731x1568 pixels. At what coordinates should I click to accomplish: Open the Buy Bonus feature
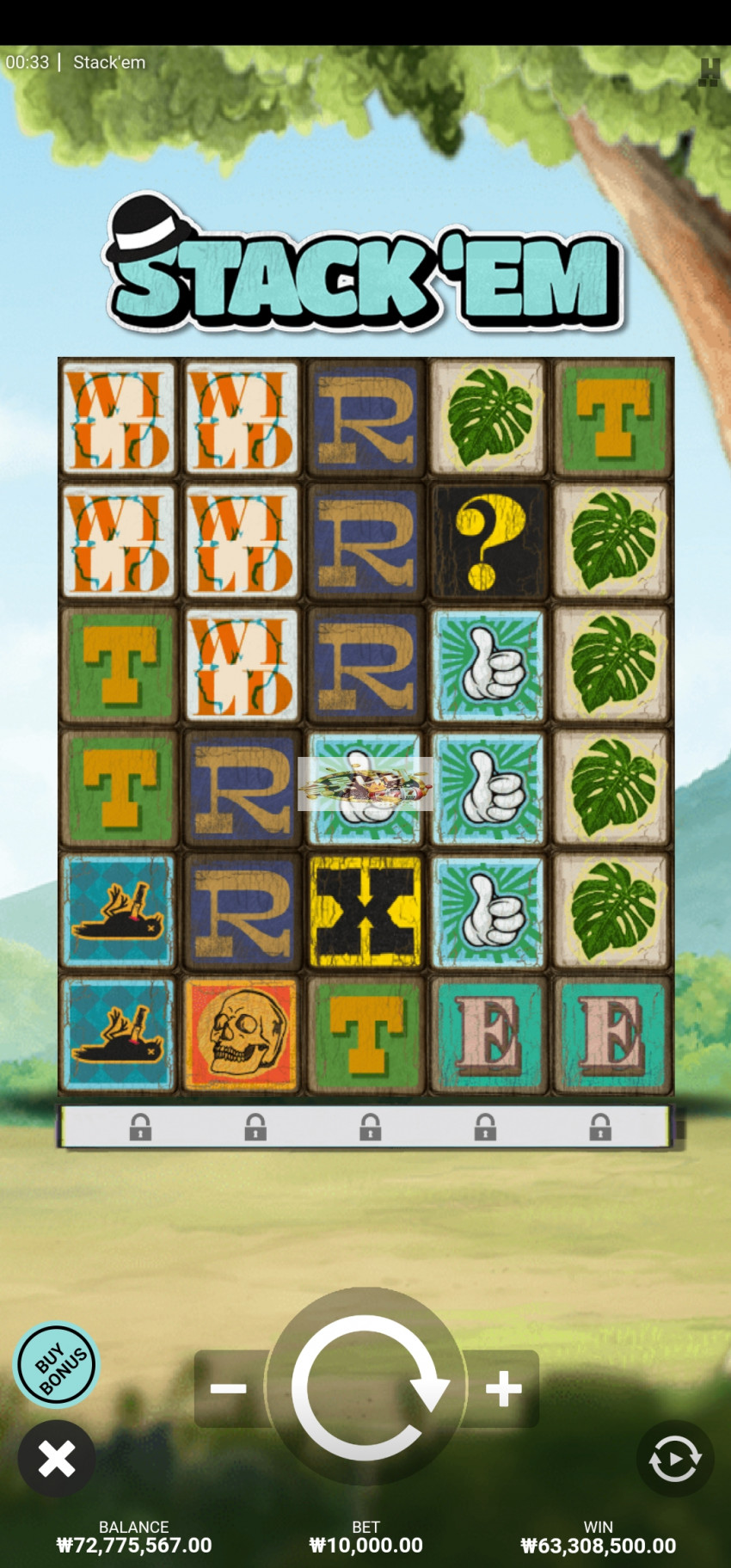pyautogui.click(x=58, y=1364)
